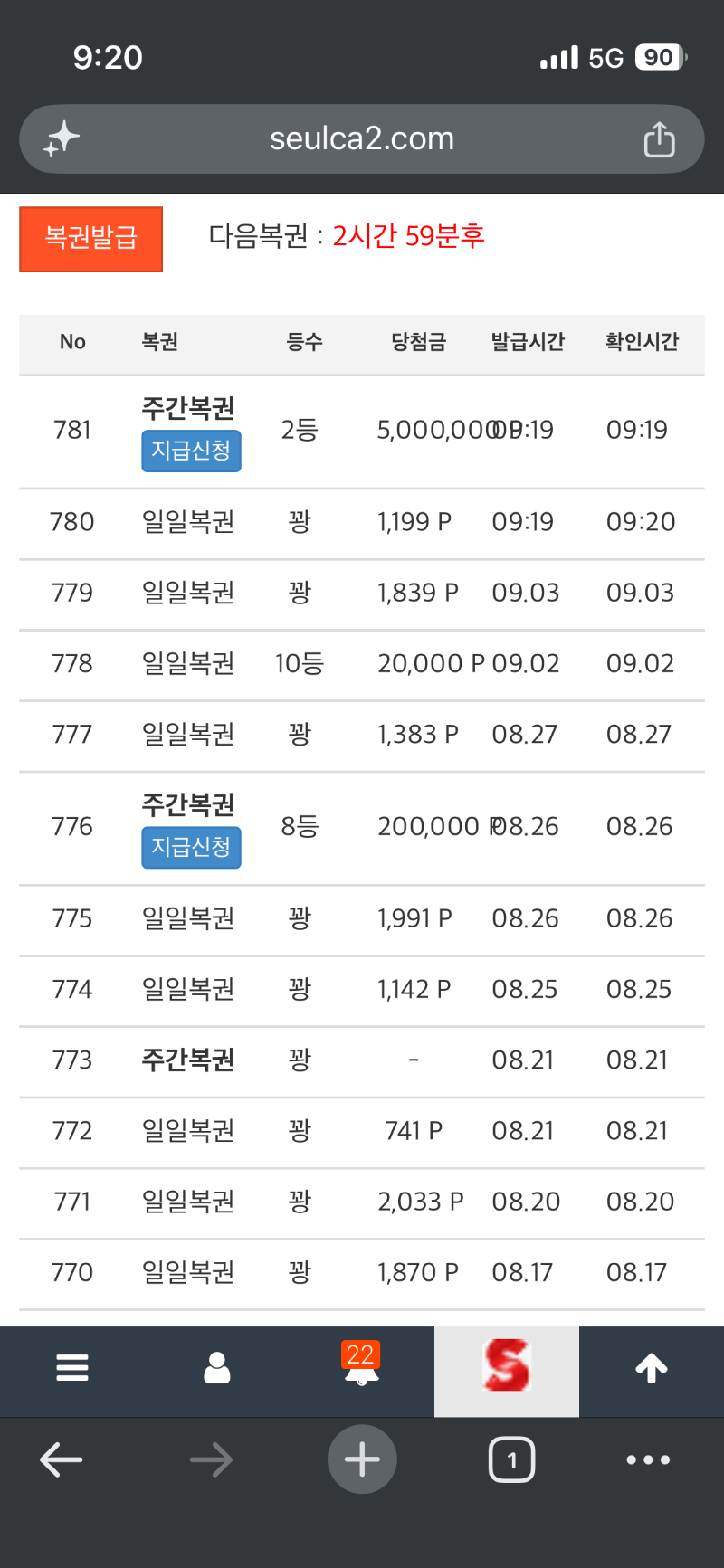This screenshot has width=724, height=1568.
Task: Tap the seulca2.com address bar
Action: [x=362, y=139]
